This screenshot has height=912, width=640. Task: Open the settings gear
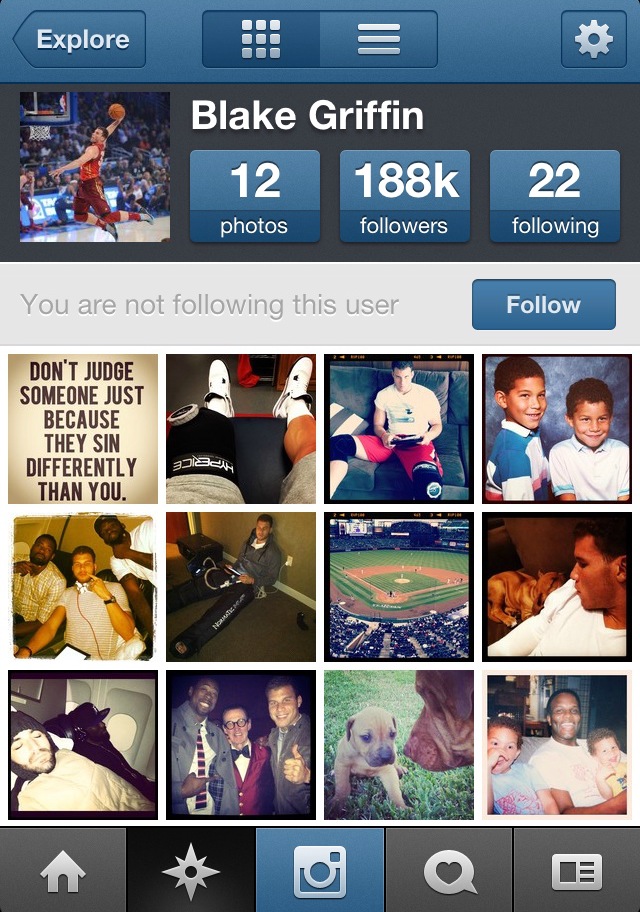[x=593, y=40]
